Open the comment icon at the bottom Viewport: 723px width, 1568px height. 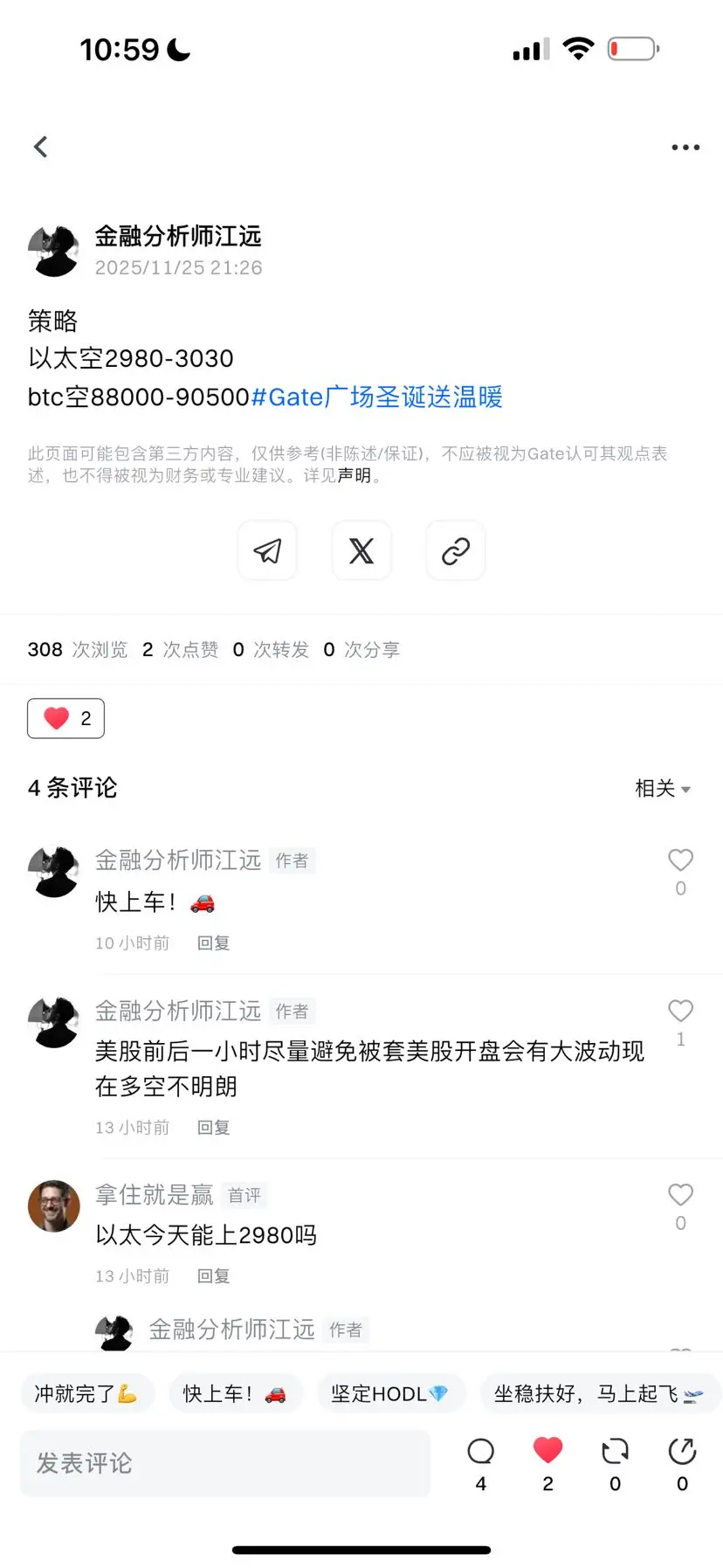click(x=480, y=1450)
